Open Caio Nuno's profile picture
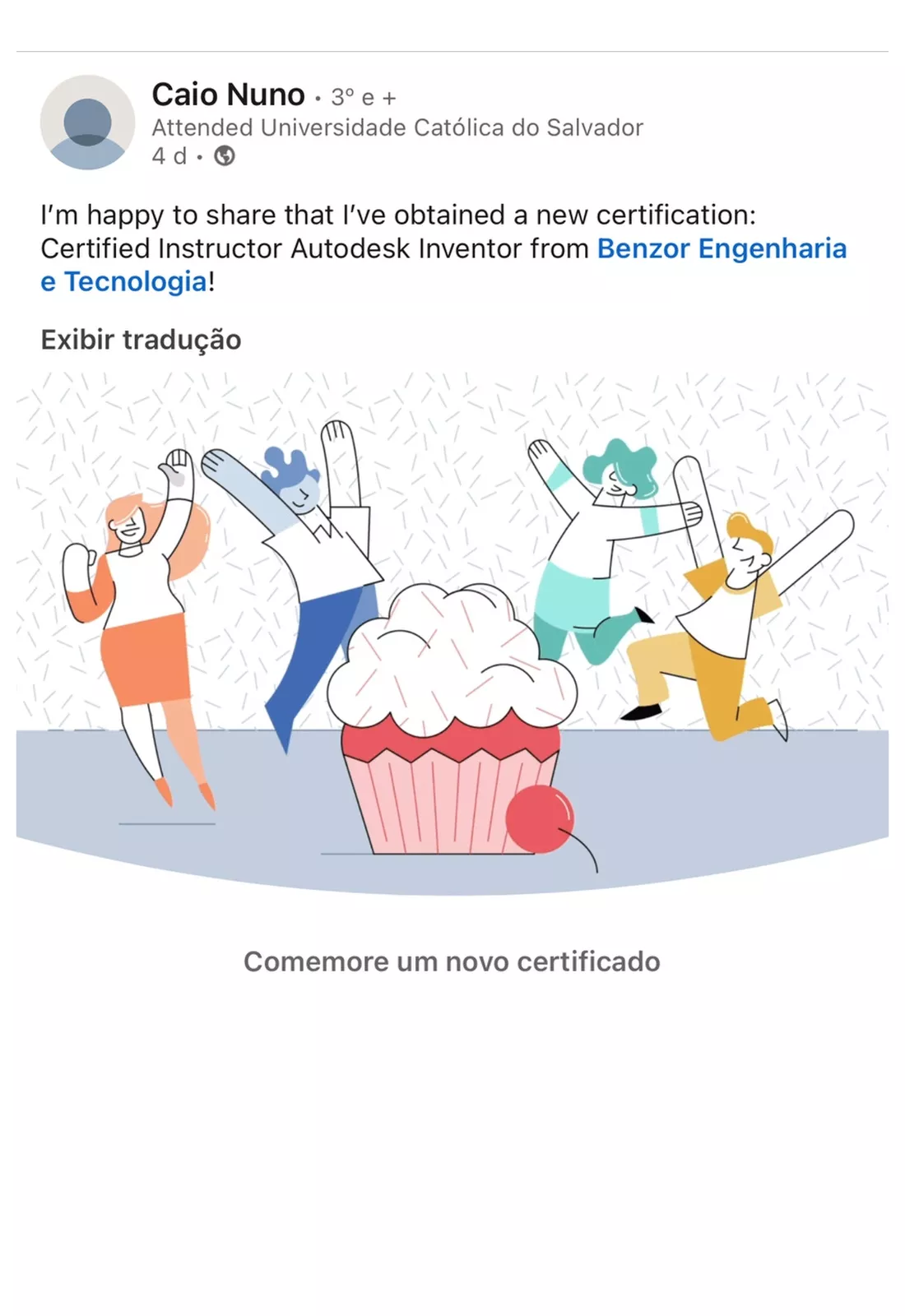Image resolution: width=905 pixels, height=1316 pixels. coord(87,123)
